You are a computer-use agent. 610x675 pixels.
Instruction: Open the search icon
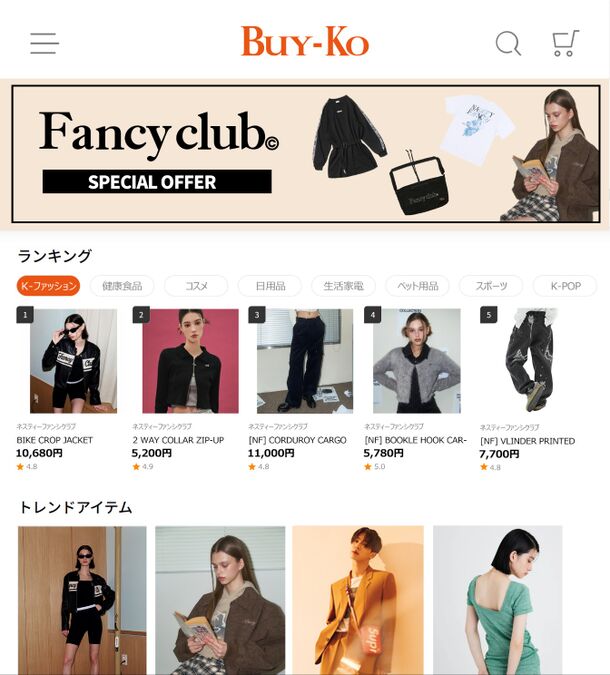(508, 43)
